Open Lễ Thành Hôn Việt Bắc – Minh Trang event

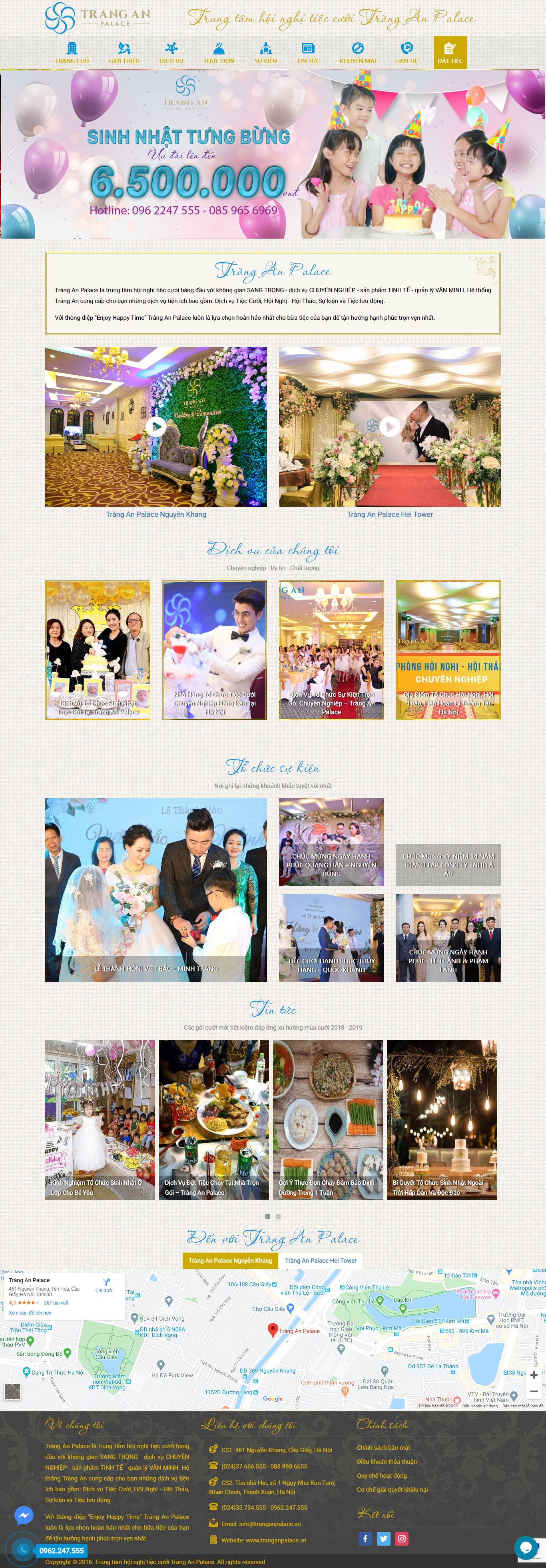coord(156,889)
